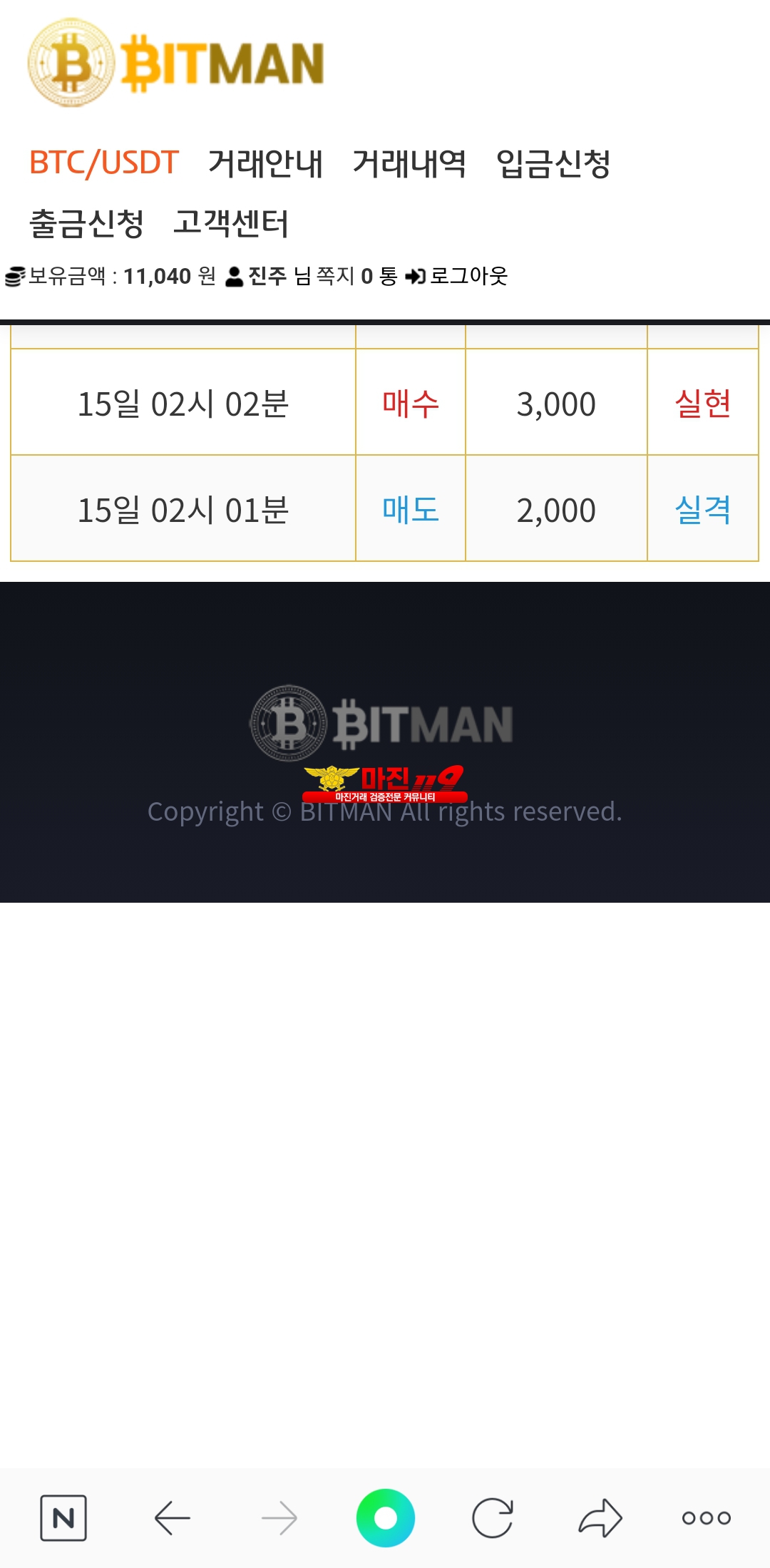Screen dimensions: 770x1568
Task: Go to 거래안내 page
Action: coord(265,163)
